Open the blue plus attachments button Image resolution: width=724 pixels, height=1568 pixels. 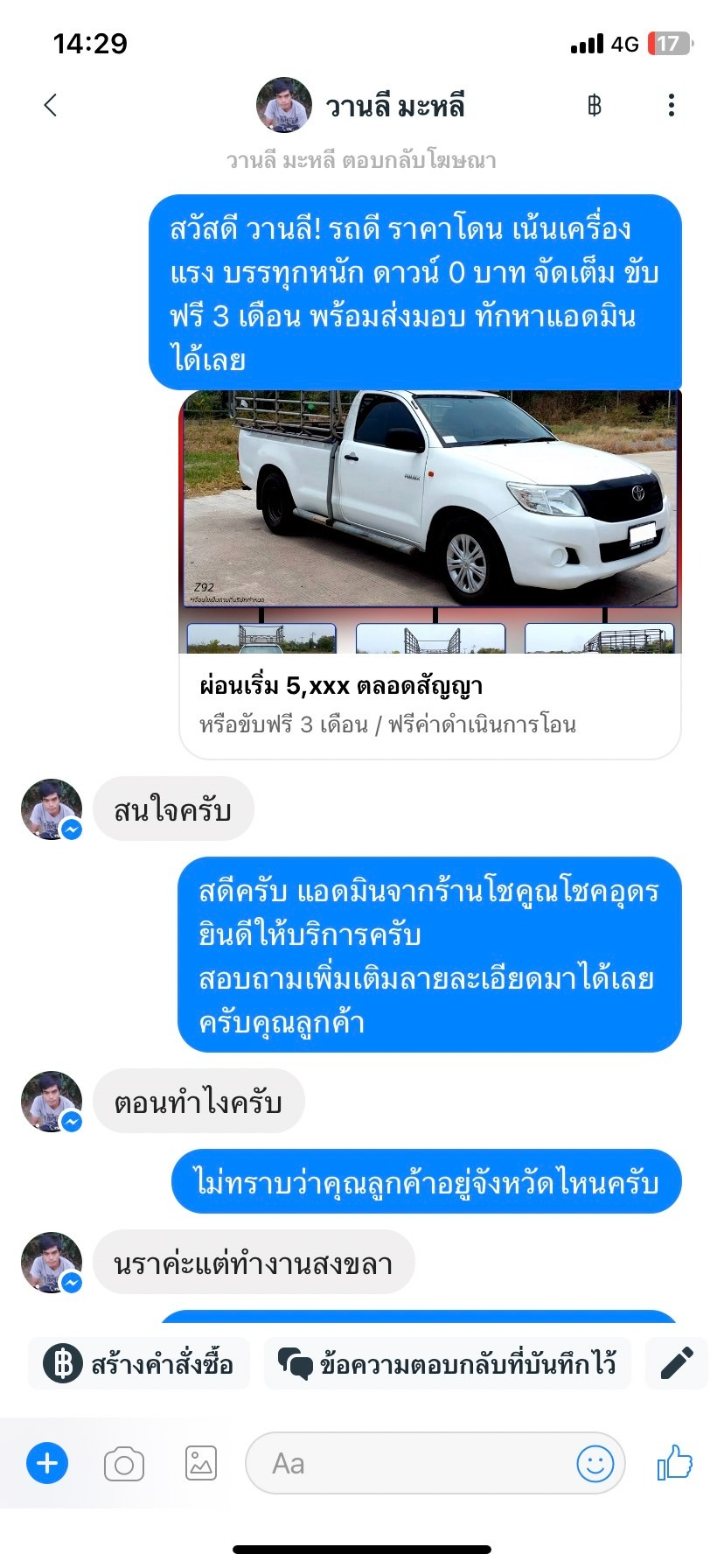47,1463
